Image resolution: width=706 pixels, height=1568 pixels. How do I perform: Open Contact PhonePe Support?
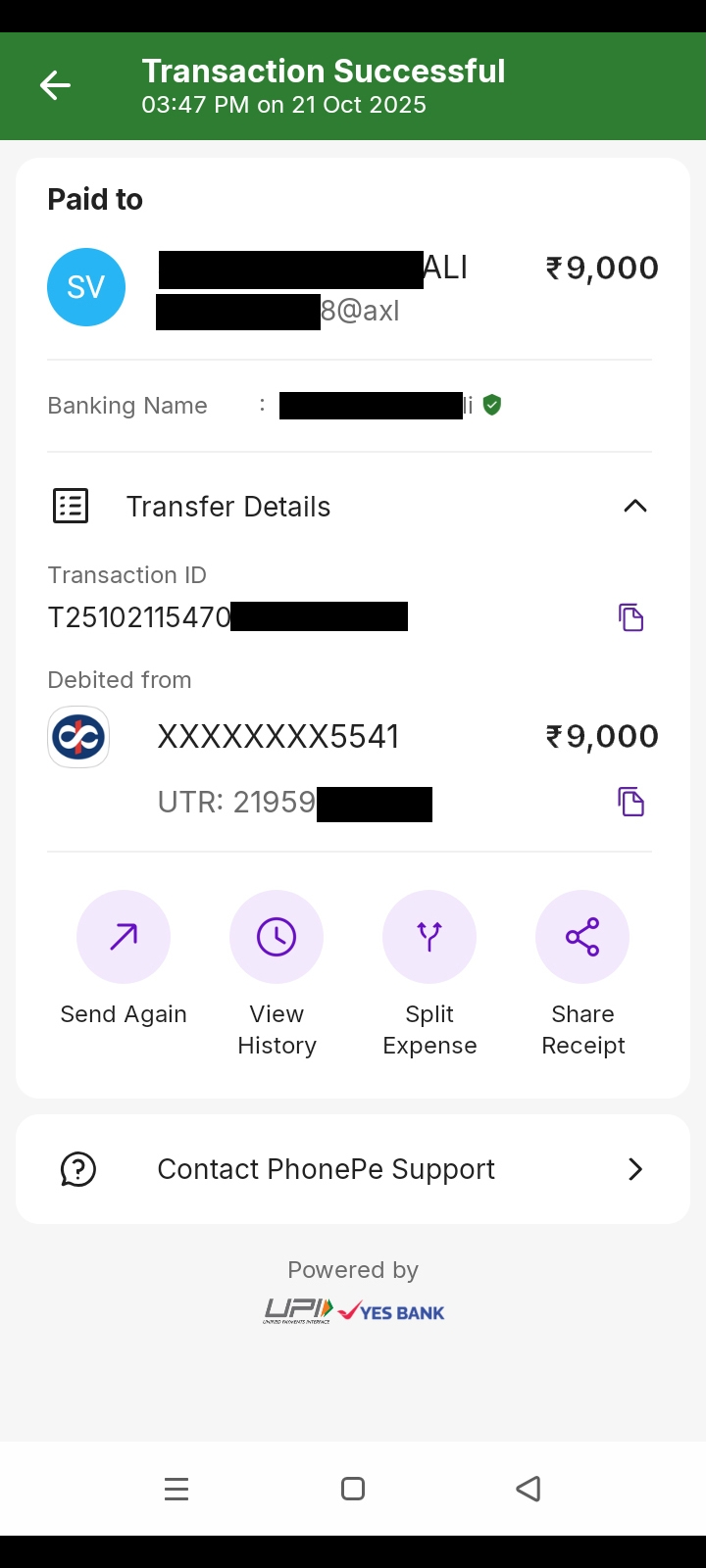pos(353,1169)
